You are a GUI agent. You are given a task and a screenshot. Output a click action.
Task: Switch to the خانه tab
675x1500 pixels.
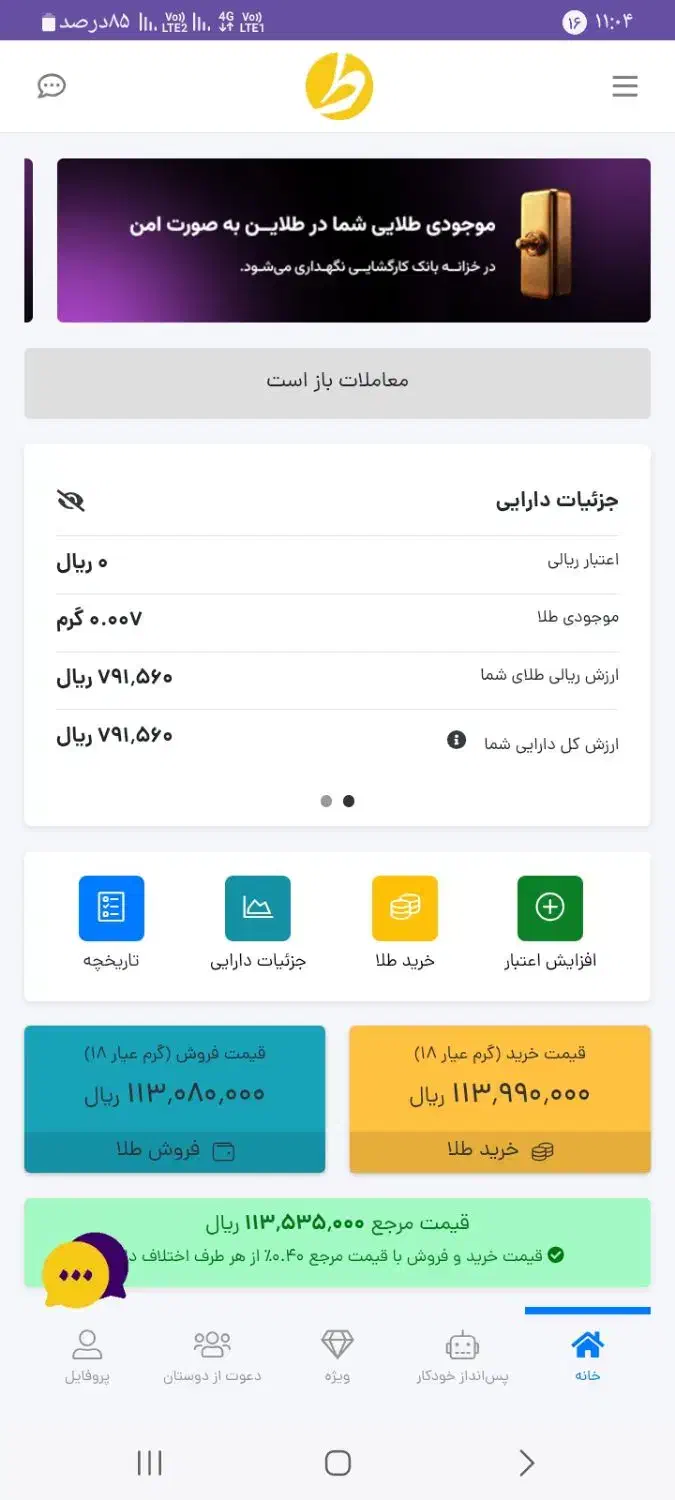tap(587, 1356)
